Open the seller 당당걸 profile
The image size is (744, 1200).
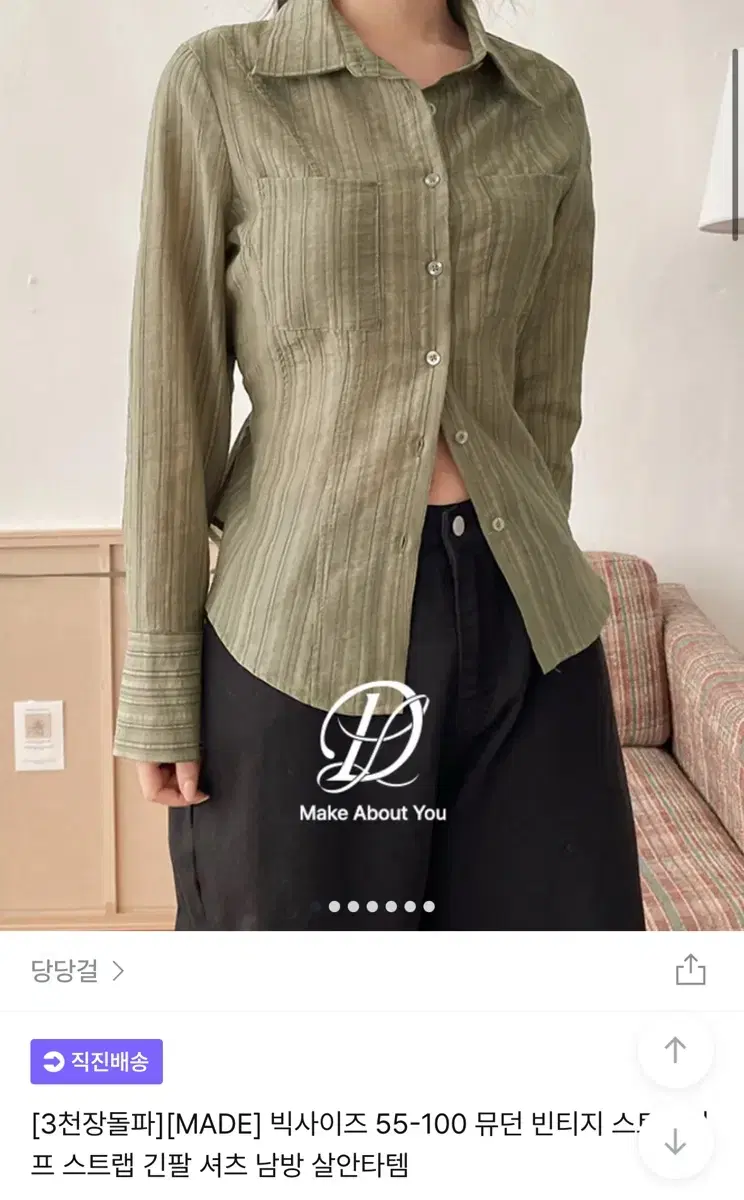click(65, 970)
